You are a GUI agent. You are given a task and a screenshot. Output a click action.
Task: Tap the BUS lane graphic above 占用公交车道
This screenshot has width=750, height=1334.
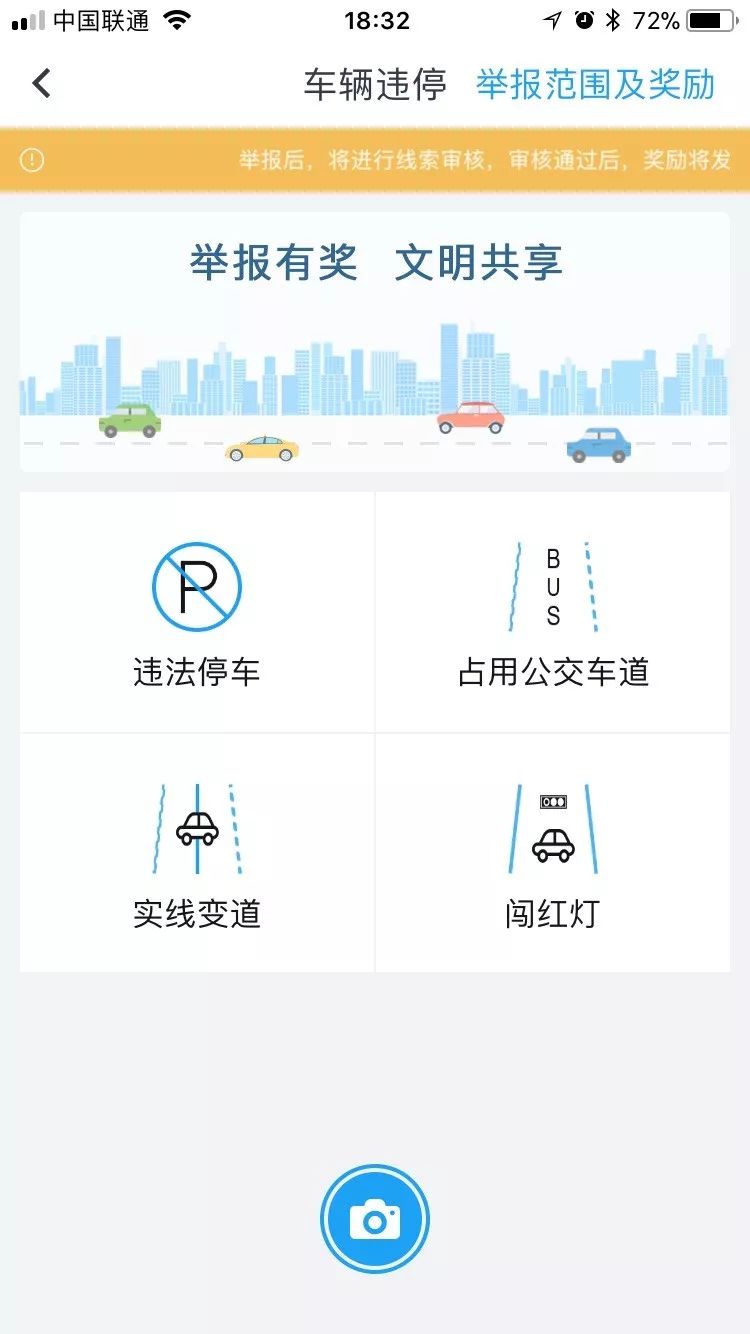tap(553, 587)
